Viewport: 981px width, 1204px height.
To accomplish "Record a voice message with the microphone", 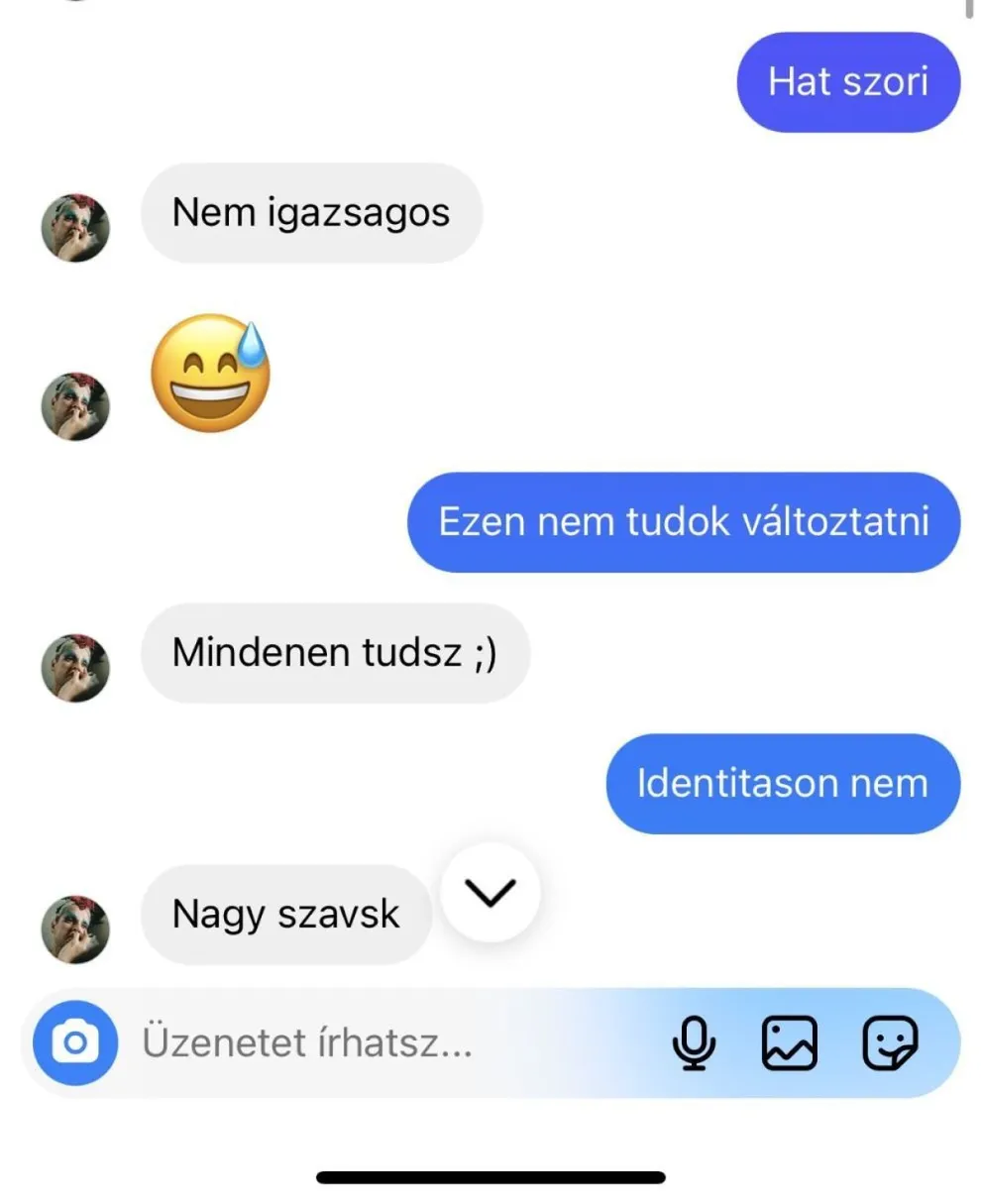I will pyautogui.click(x=694, y=1043).
